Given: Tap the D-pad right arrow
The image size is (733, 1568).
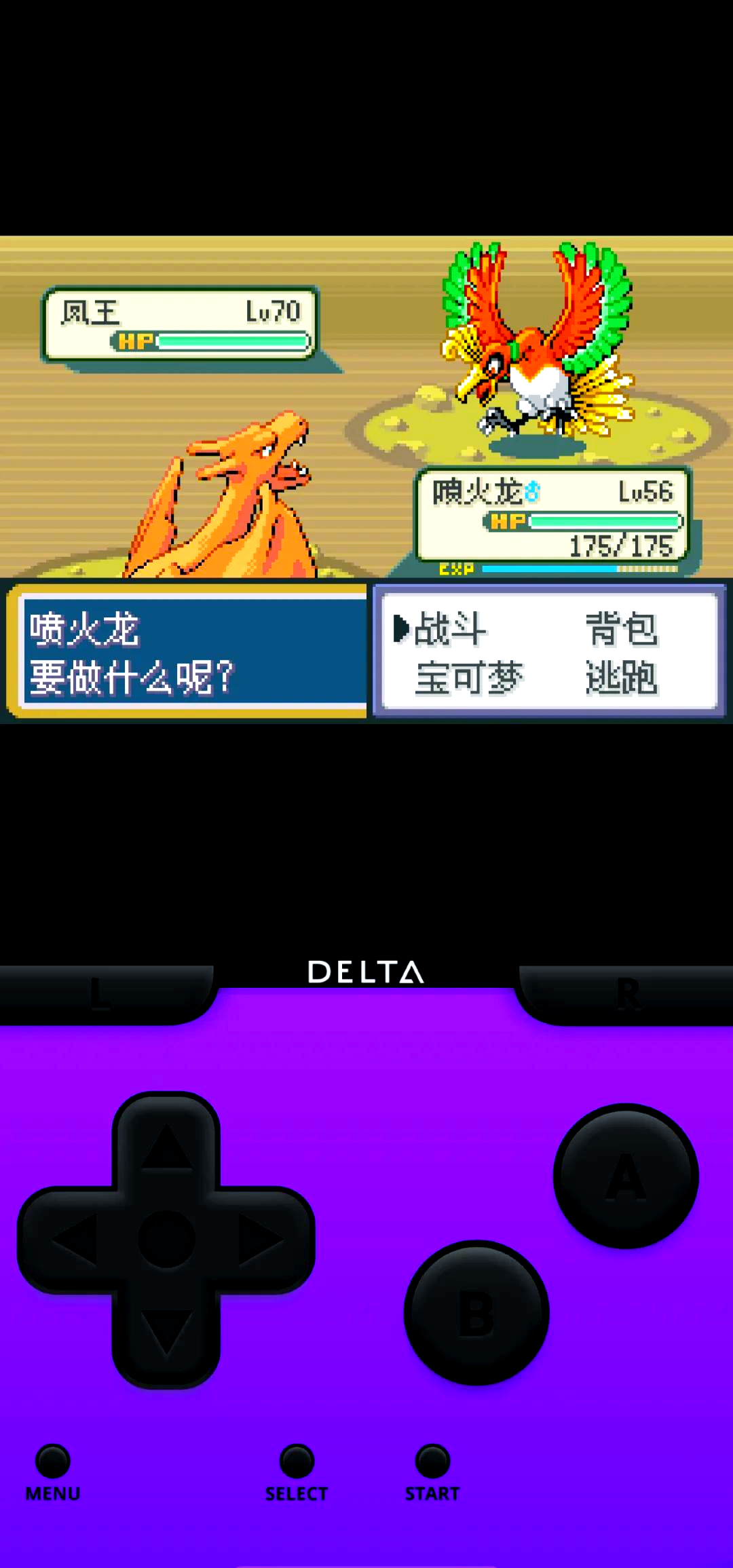Looking at the screenshot, I should click(x=261, y=1240).
